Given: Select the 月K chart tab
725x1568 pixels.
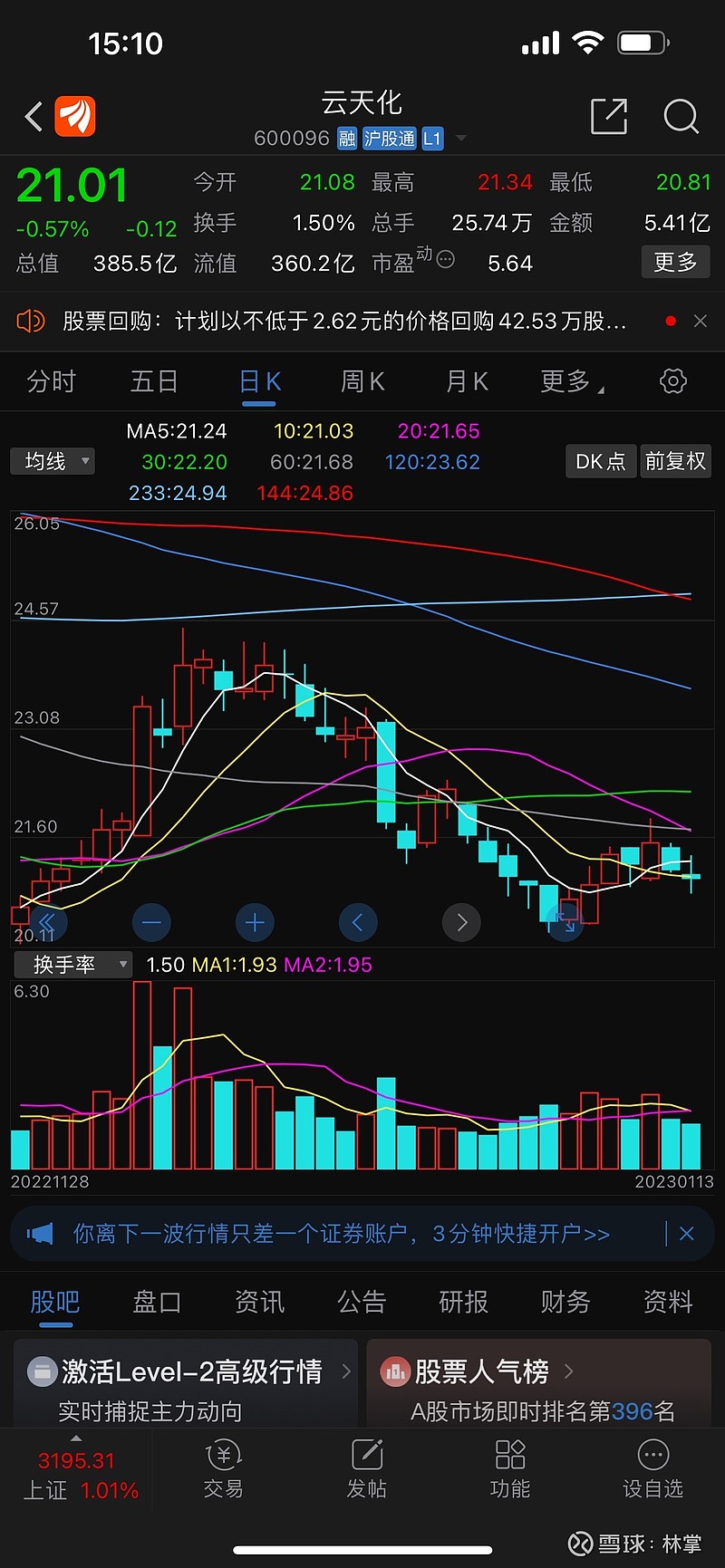Looking at the screenshot, I should tap(467, 381).
